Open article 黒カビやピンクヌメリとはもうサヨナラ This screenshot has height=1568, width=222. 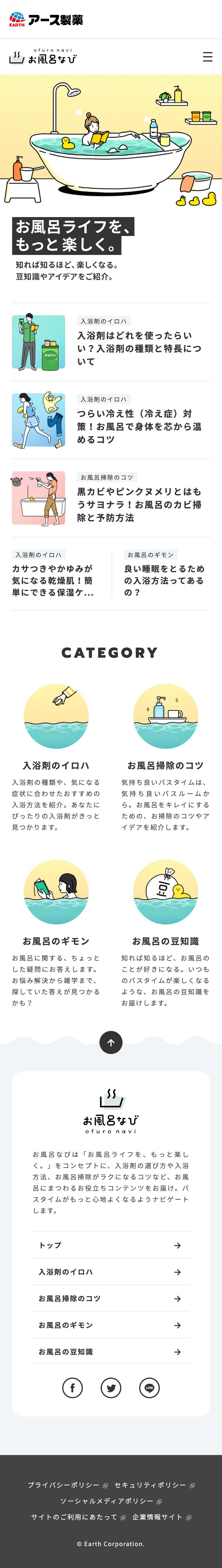tap(139, 504)
